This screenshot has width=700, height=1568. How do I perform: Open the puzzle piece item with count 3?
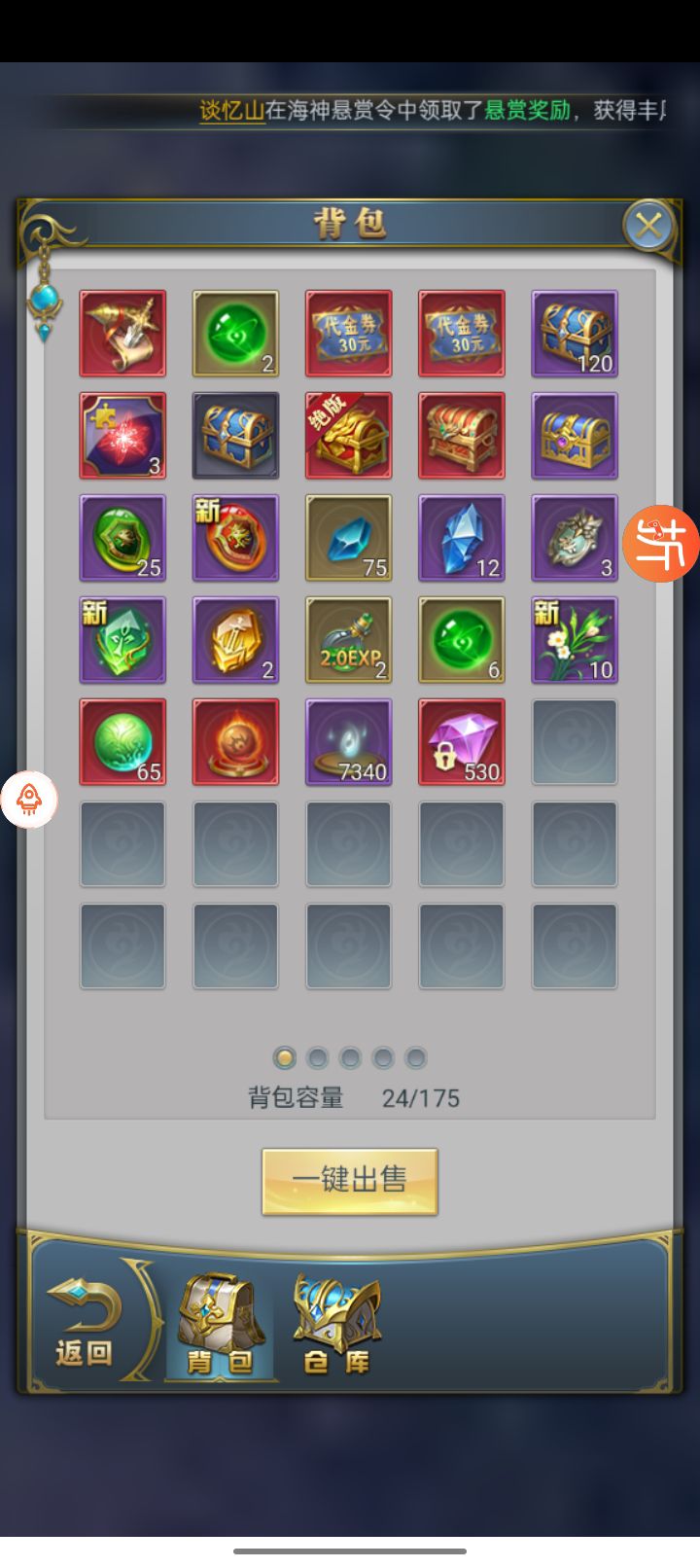122,436
